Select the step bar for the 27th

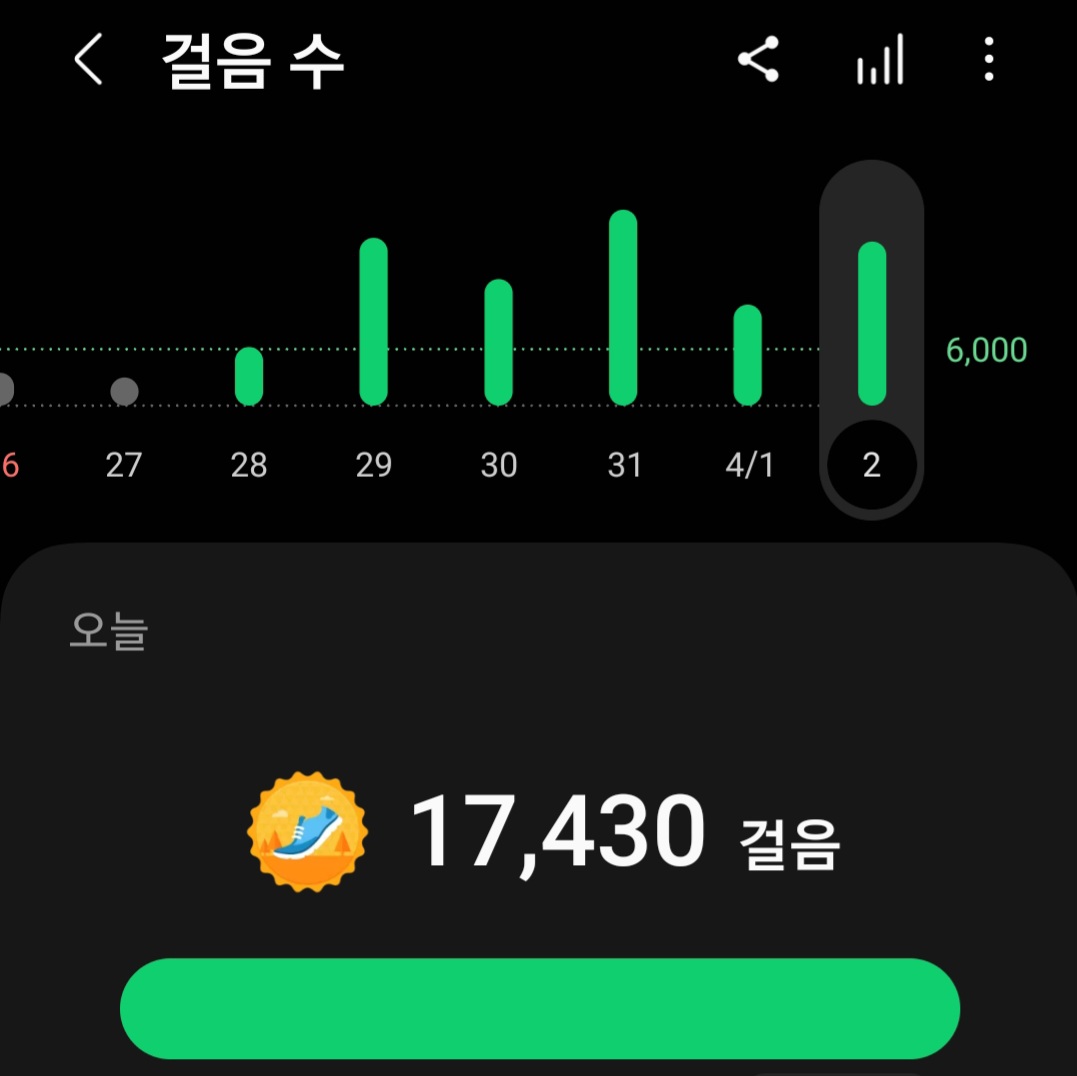coord(124,390)
